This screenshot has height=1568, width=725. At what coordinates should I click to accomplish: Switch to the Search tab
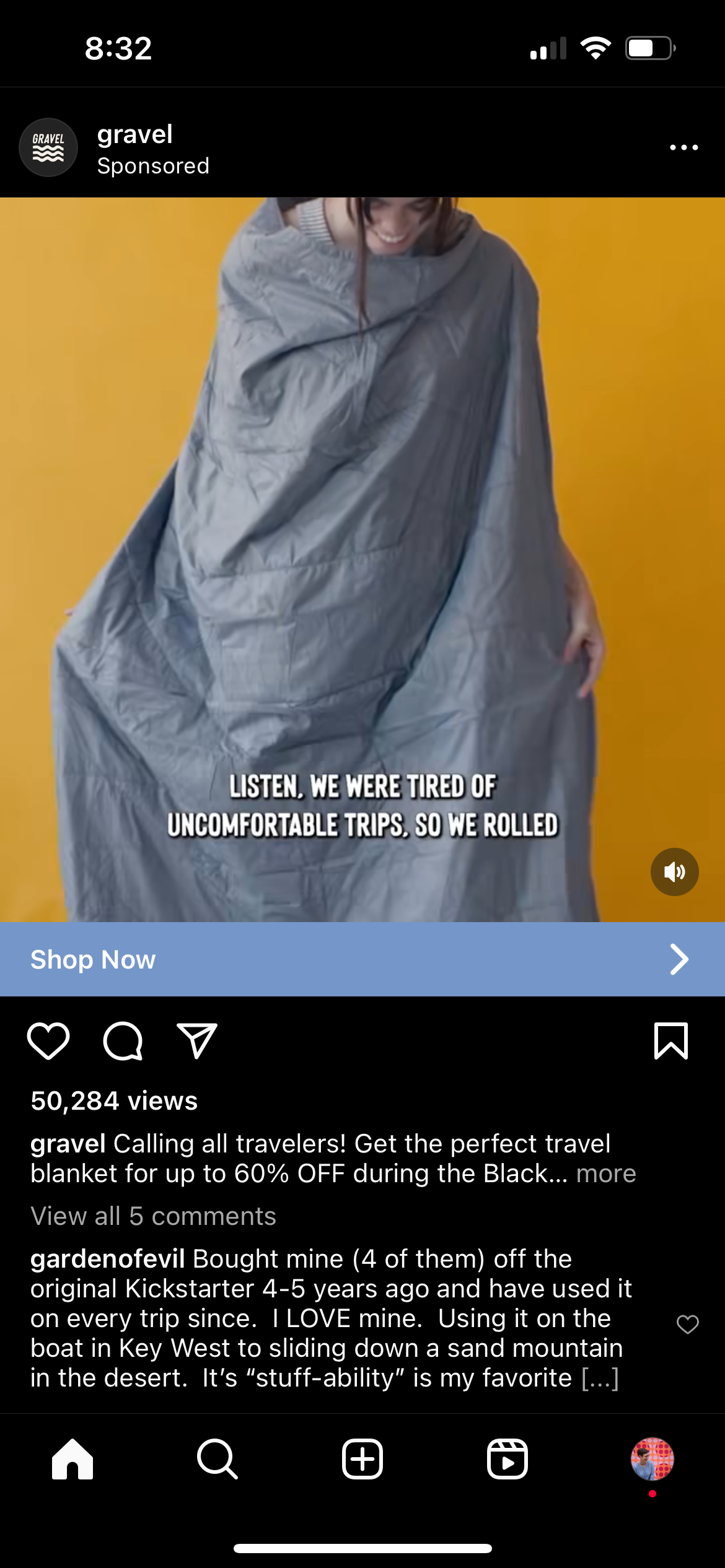click(217, 1459)
